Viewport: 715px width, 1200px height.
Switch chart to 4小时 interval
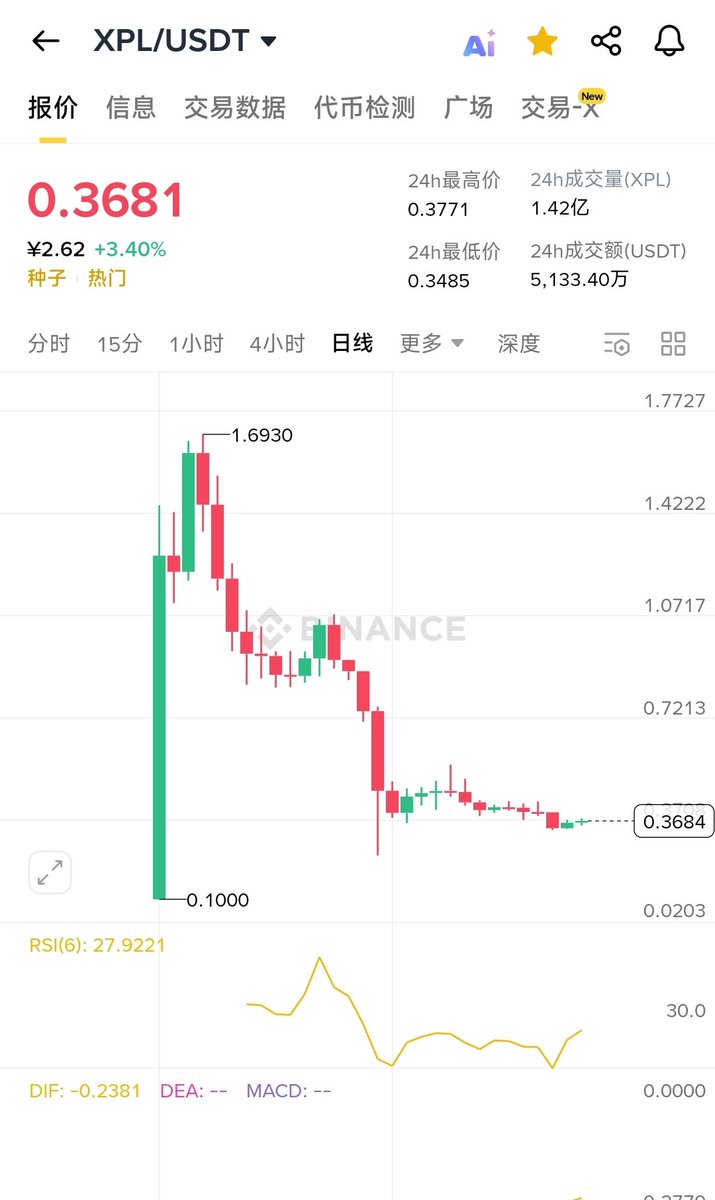coord(277,344)
